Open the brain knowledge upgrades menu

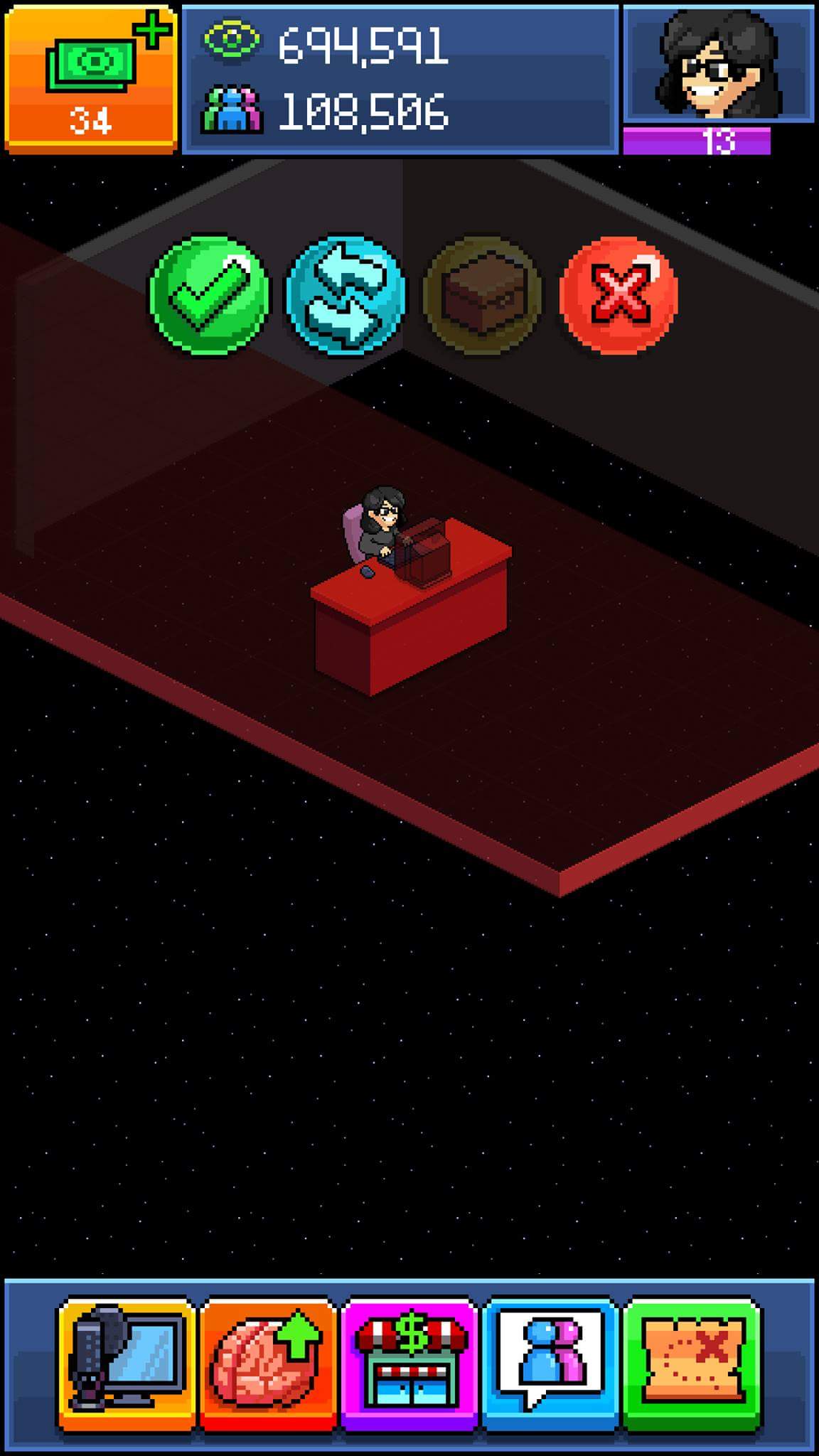[x=267, y=1364]
